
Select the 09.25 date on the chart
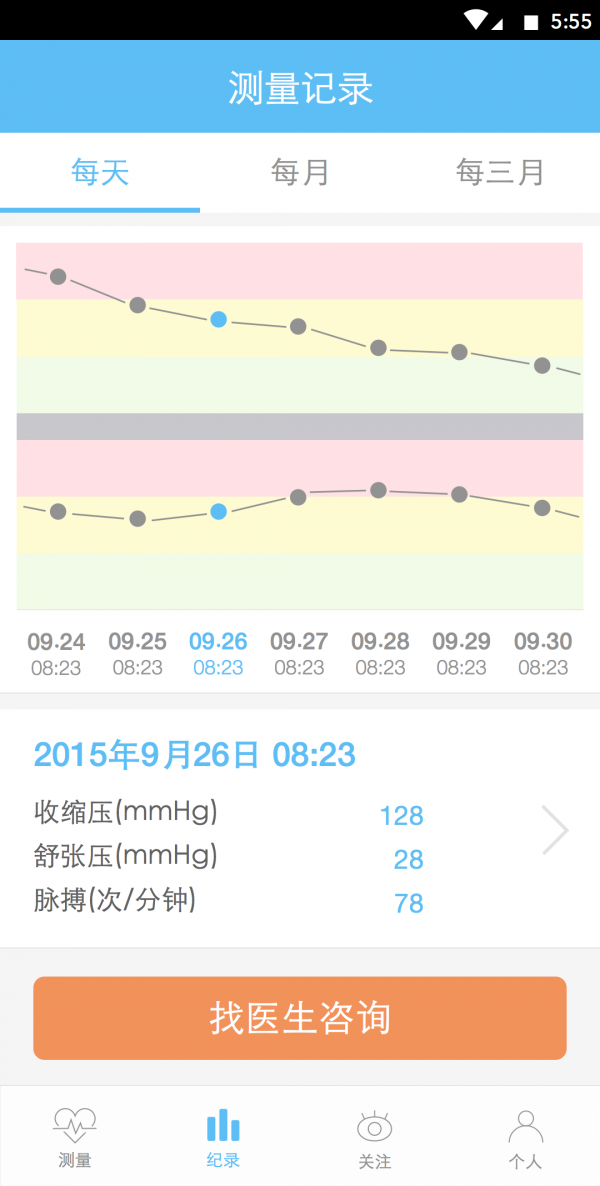137,653
